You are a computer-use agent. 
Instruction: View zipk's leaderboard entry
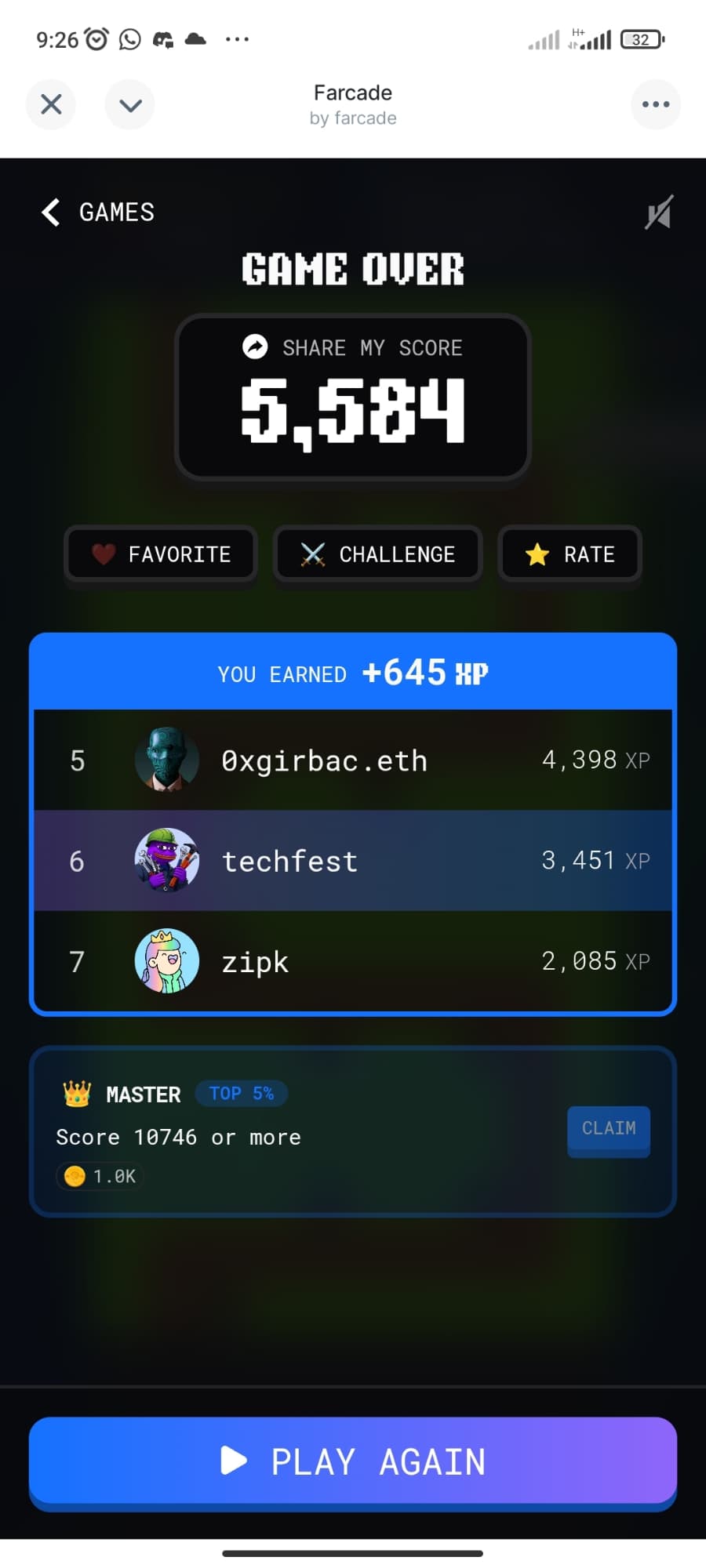[x=353, y=961]
